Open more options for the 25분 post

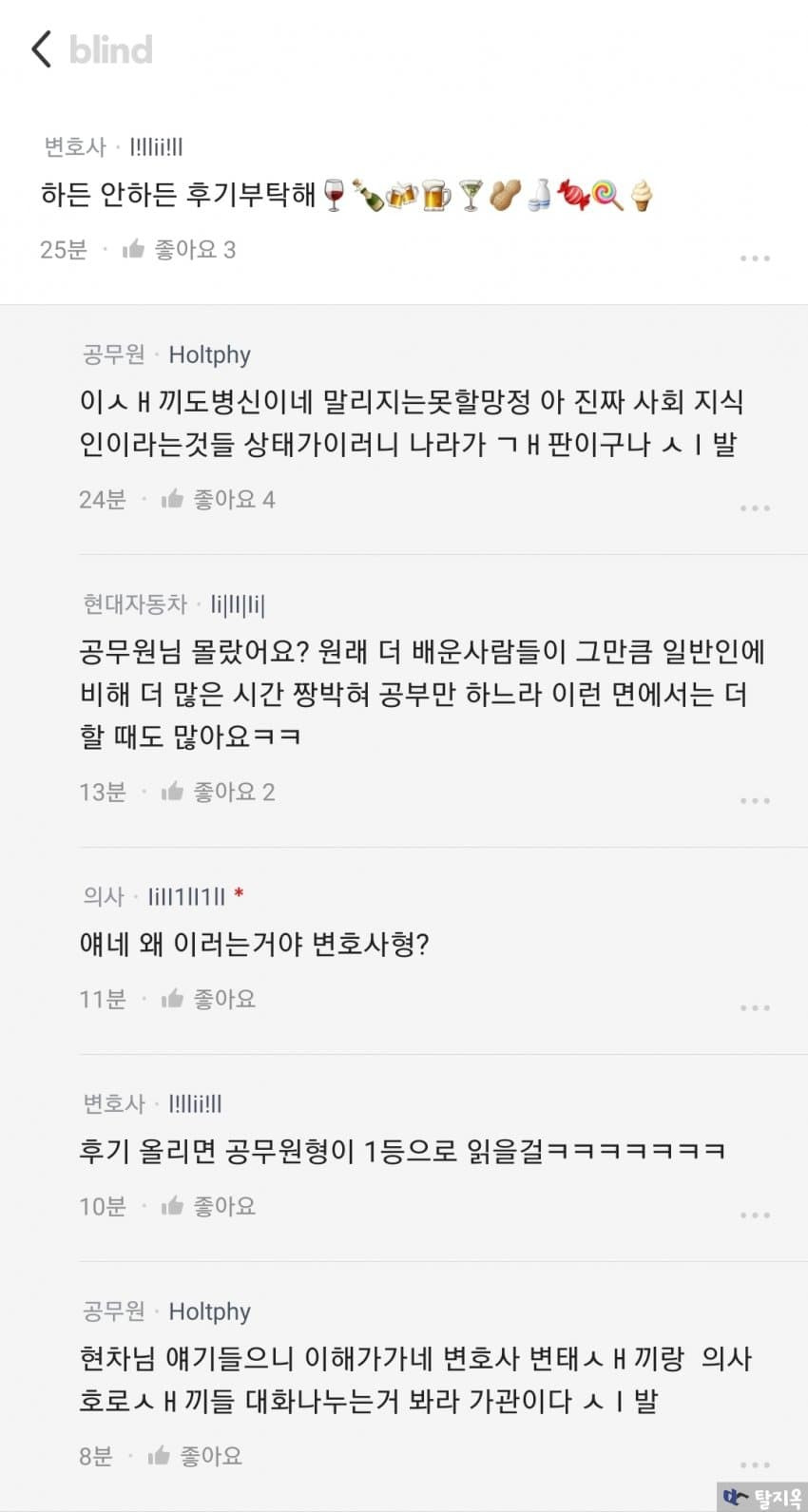754,258
